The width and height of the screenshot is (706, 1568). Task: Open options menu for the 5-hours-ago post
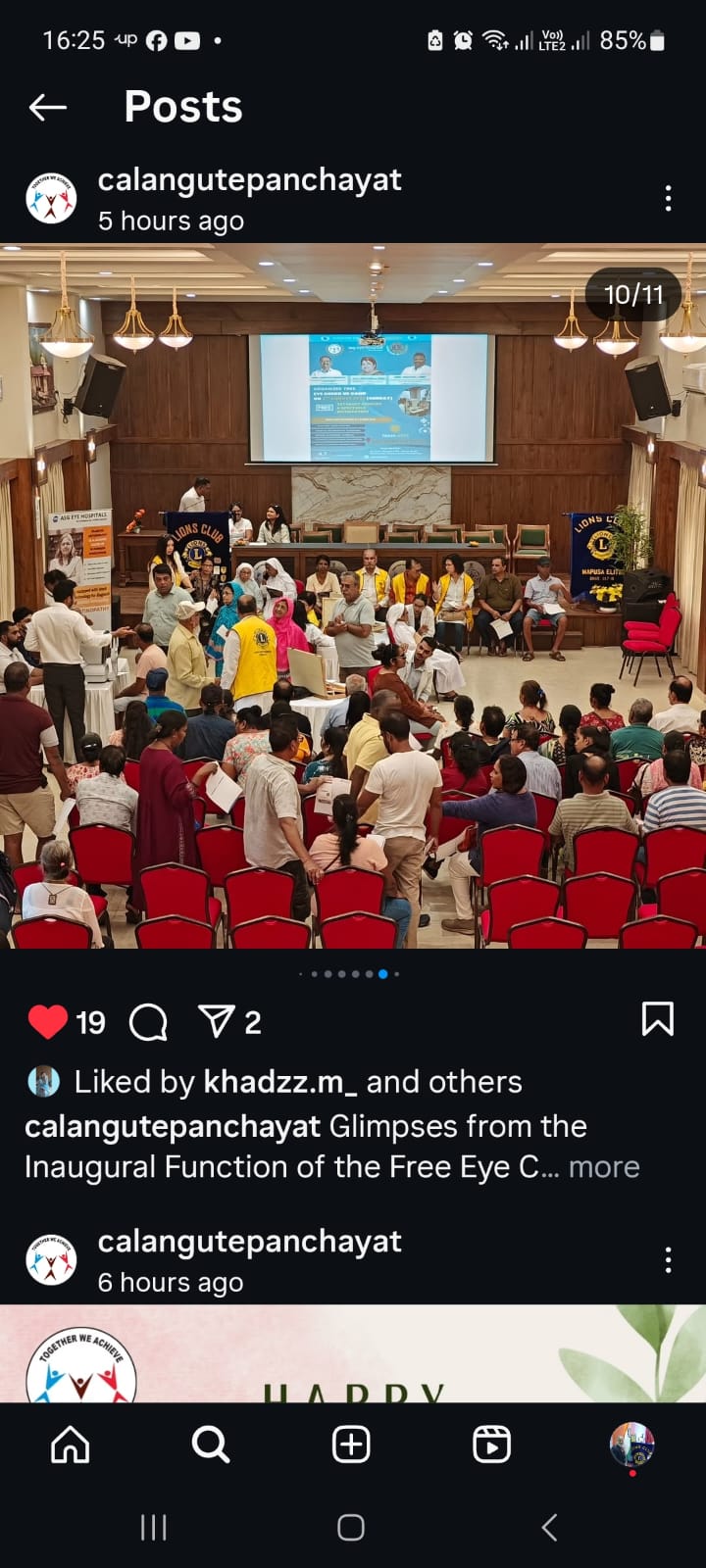668,199
